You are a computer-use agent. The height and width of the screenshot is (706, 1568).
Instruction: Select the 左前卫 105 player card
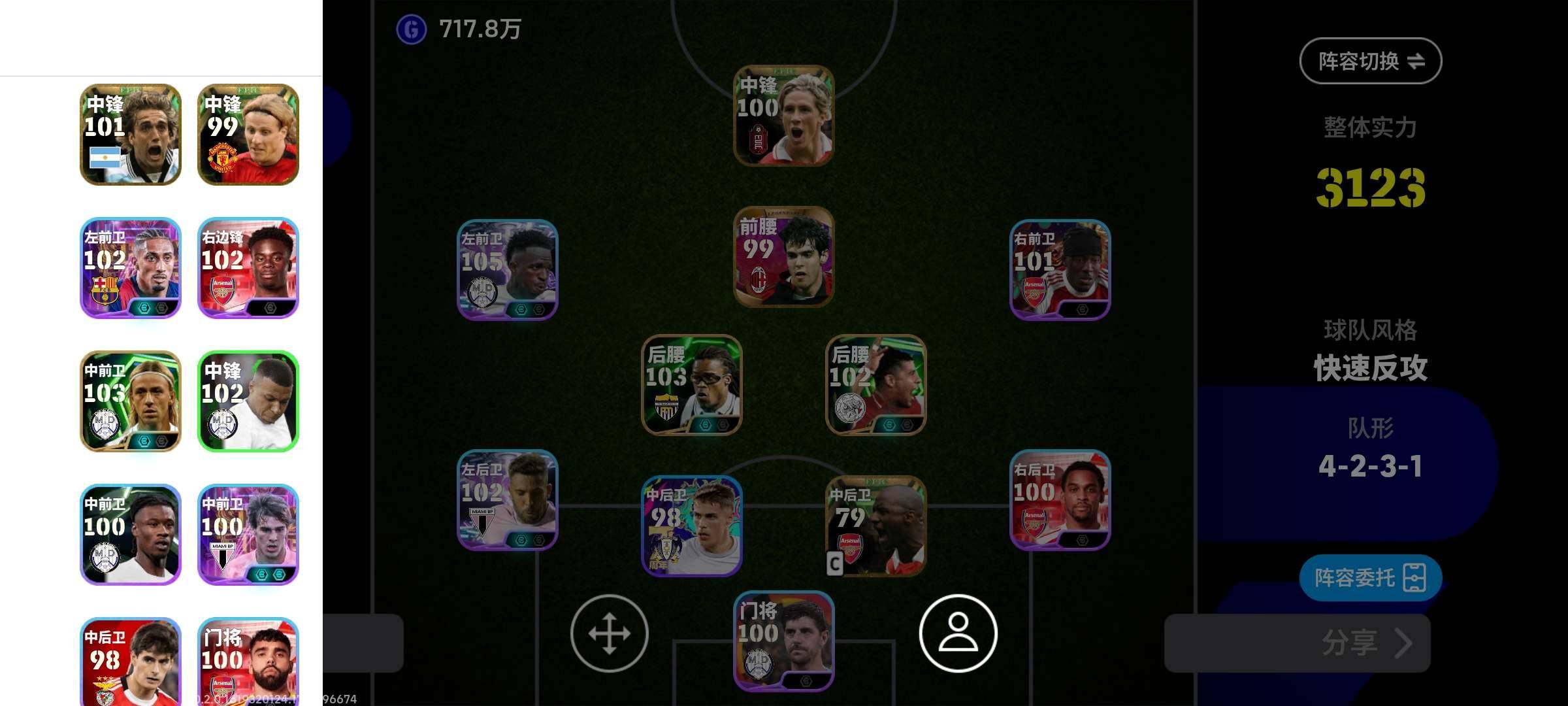[508, 270]
